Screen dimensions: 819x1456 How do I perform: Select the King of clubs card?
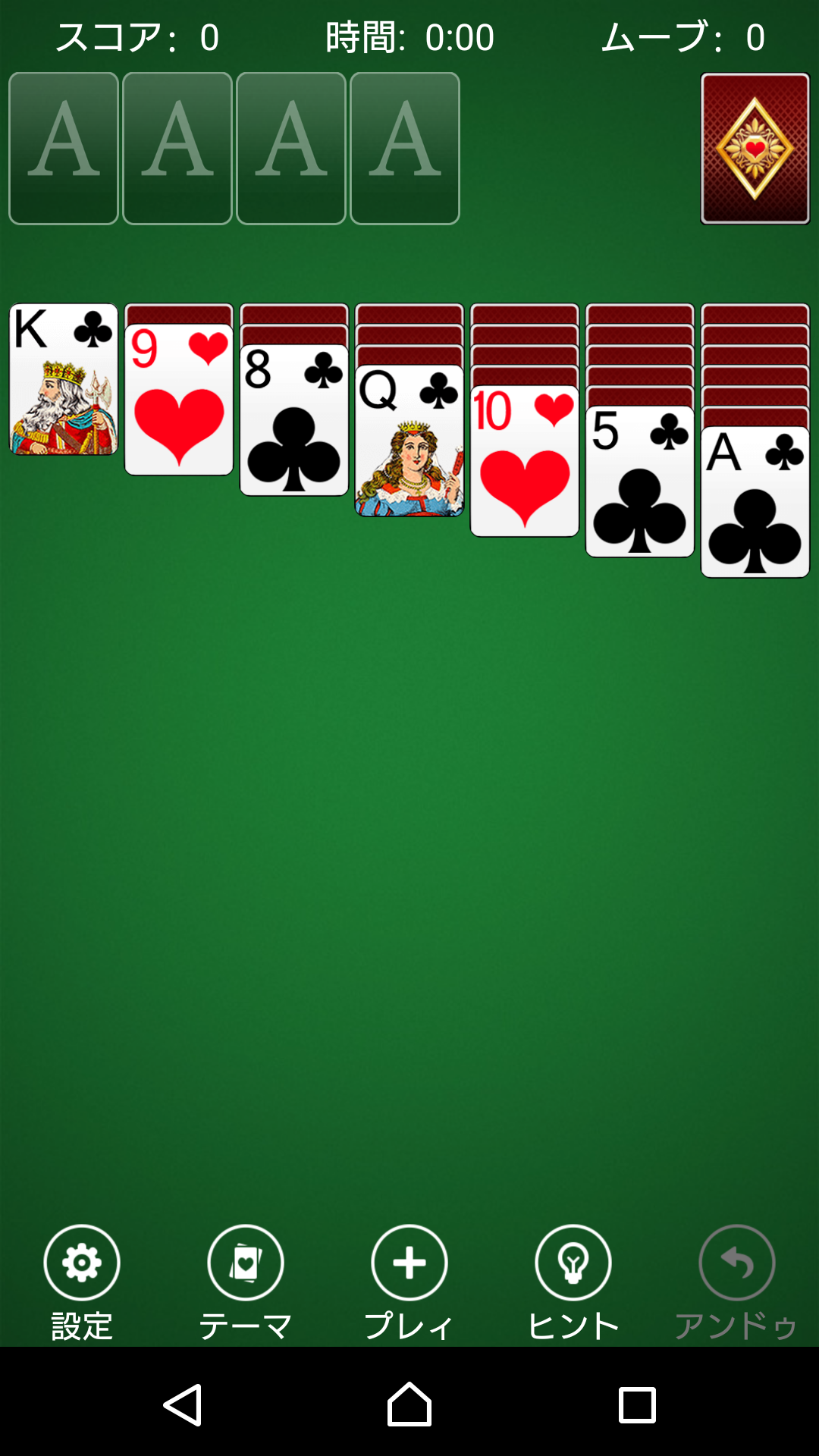[64, 379]
